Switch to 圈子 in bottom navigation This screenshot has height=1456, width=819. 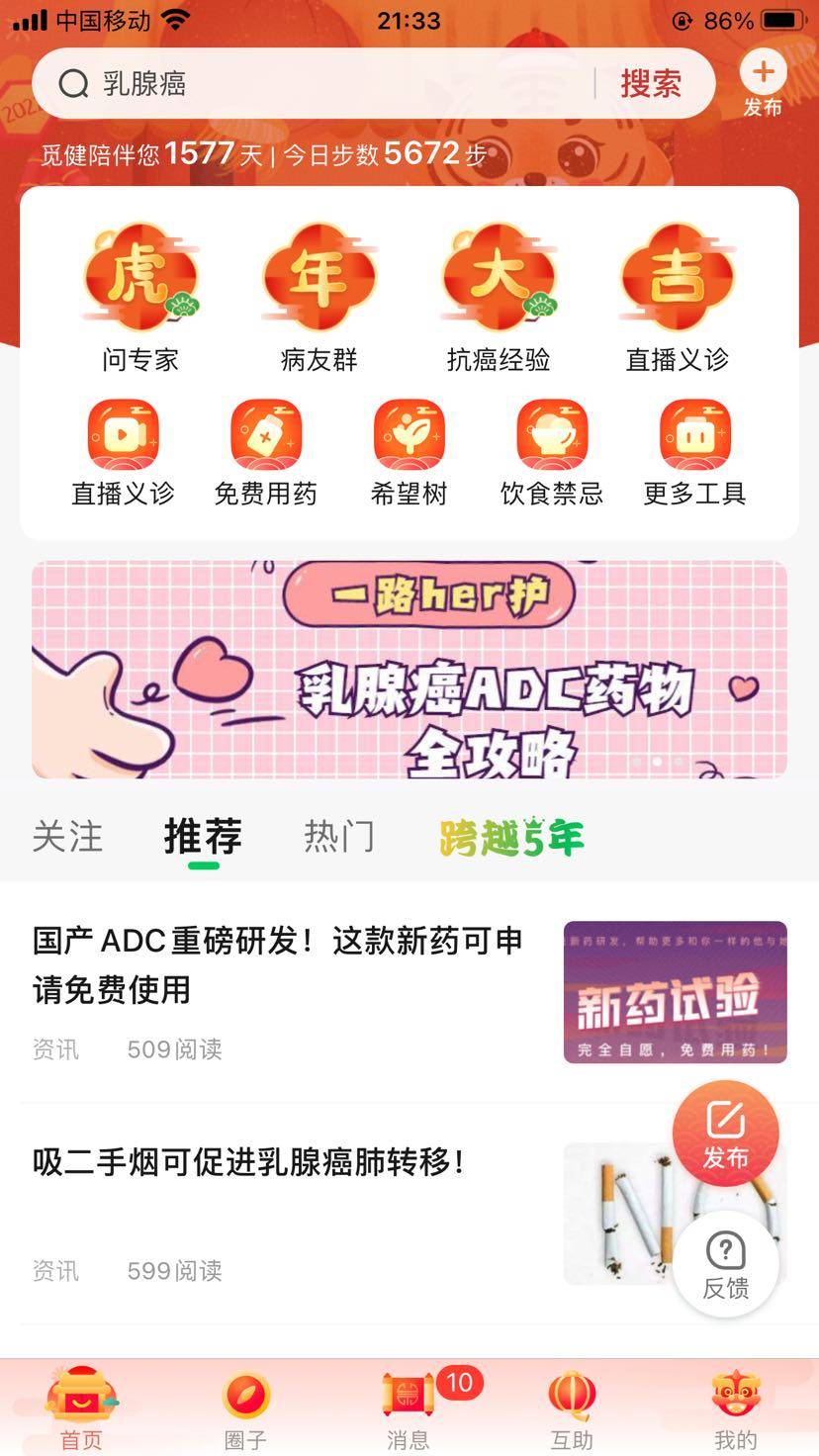click(244, 1410)
